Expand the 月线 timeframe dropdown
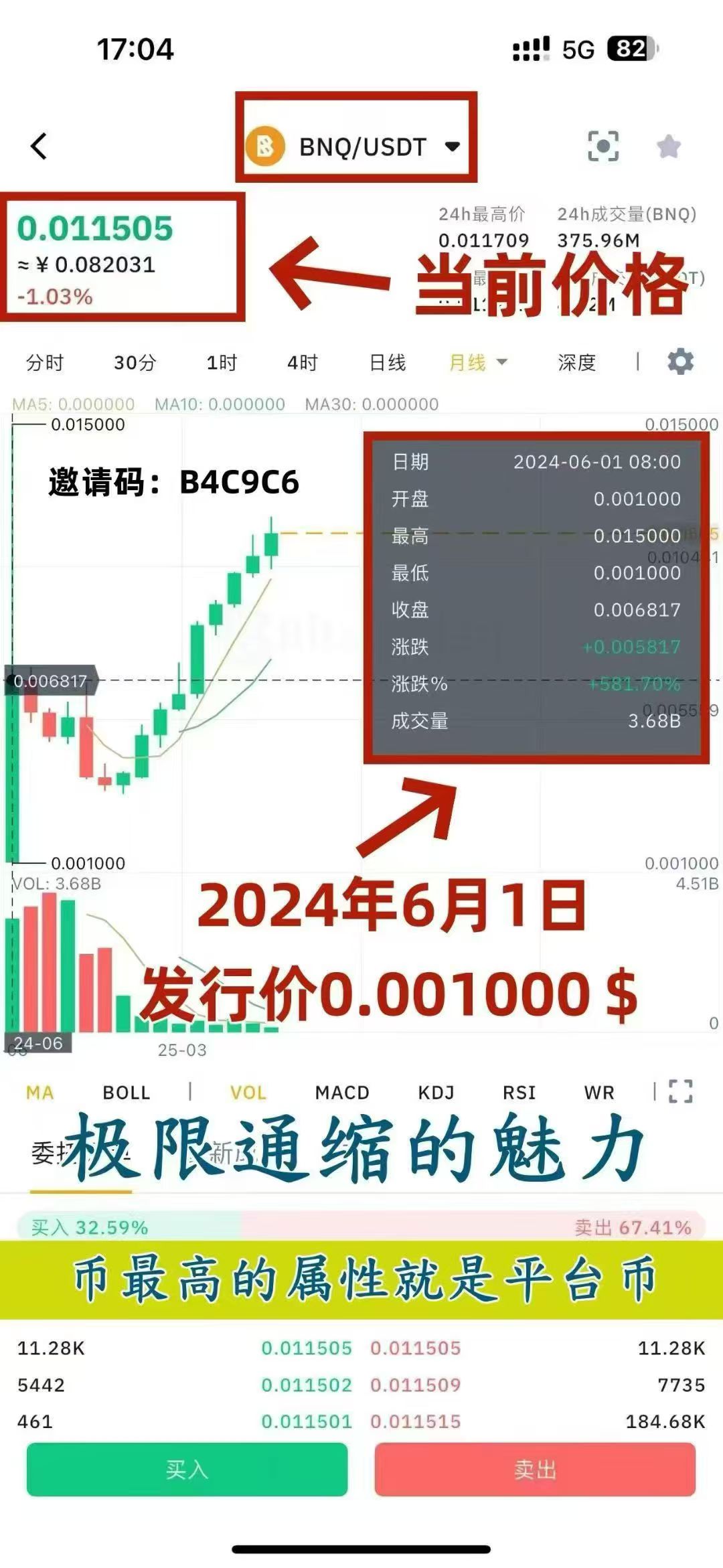 pyautogui.click(x=477, y=363)
